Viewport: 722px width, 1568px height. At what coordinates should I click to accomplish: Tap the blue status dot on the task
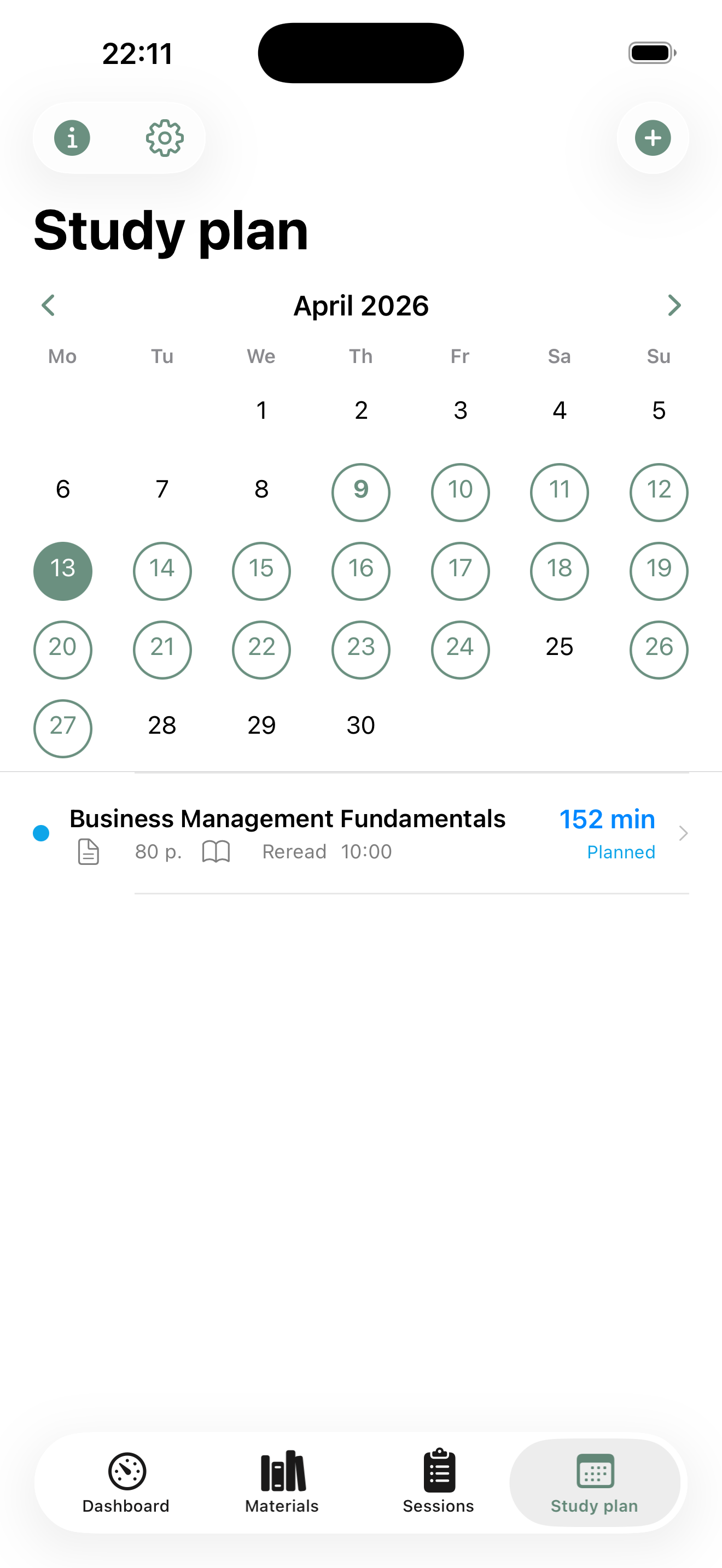tap(42, 833)
